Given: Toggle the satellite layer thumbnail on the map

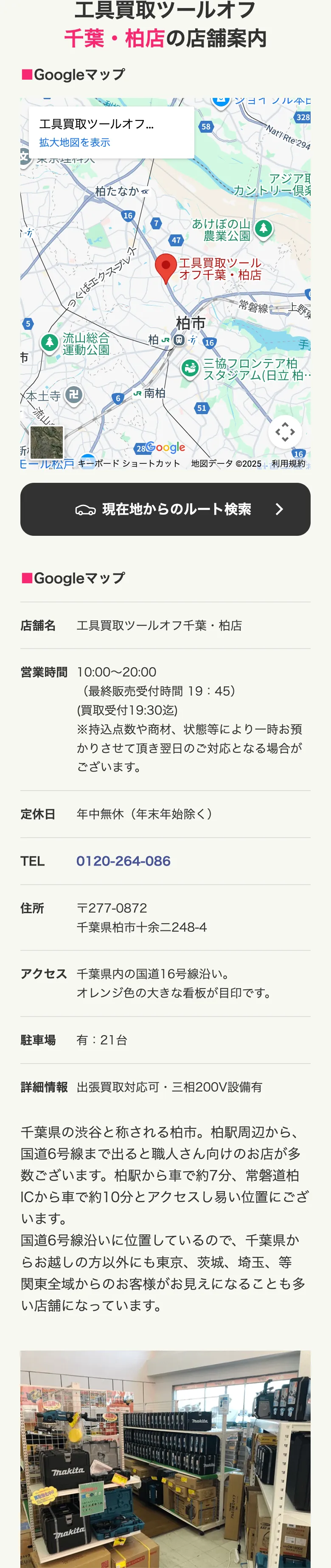Looking at the screenshot, I should 47,442.
